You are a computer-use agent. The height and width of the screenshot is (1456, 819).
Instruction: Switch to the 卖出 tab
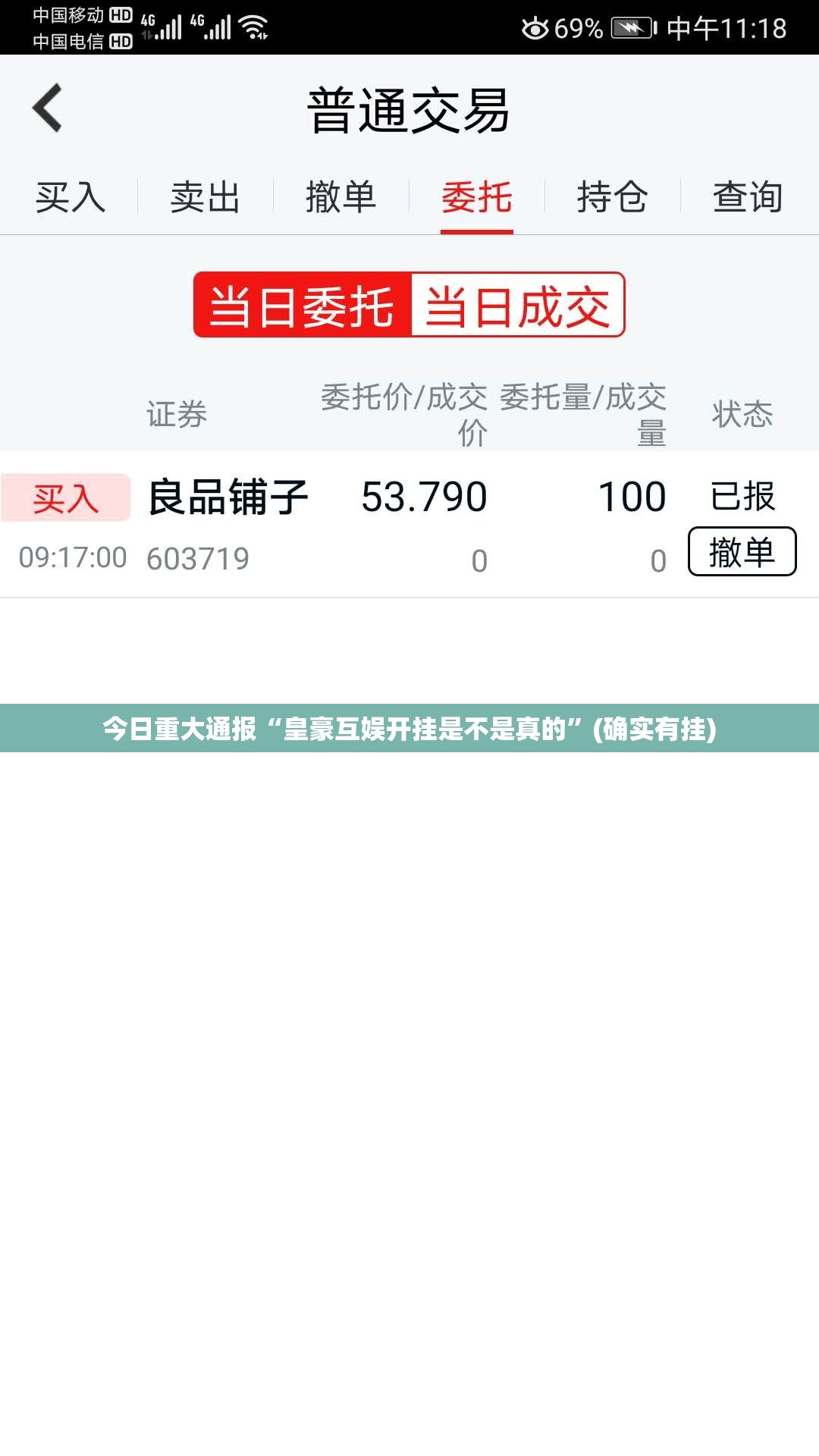coord(205,197)
